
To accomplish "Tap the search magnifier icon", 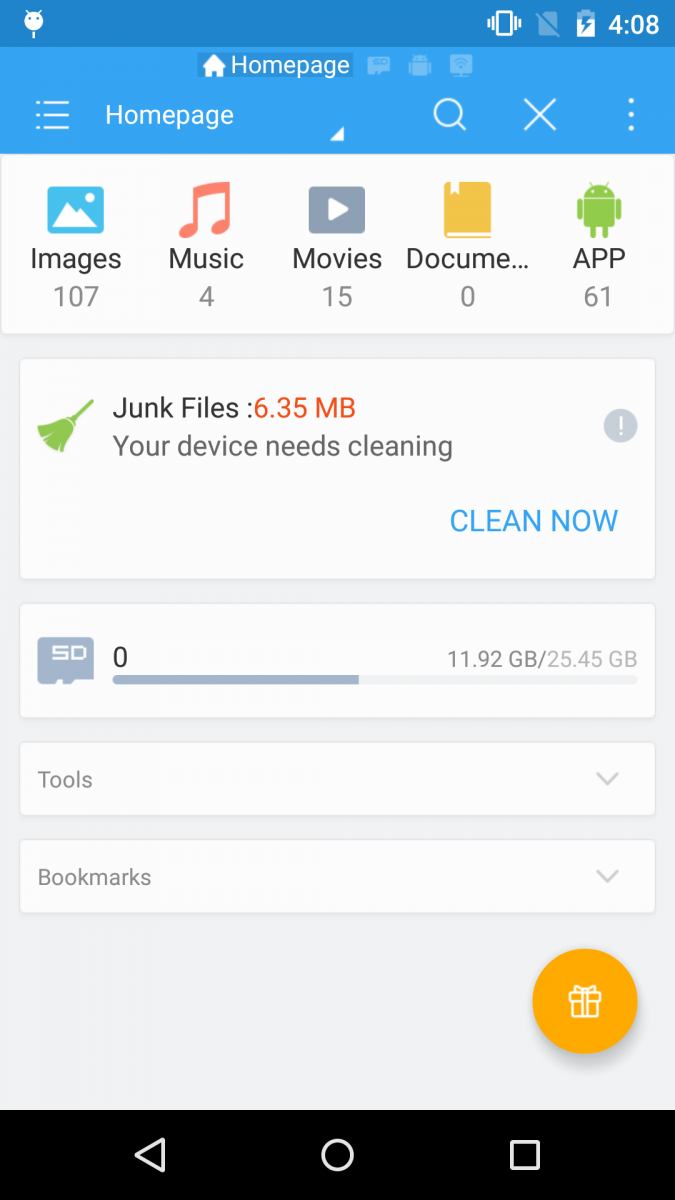I will [x=449, y=115].
